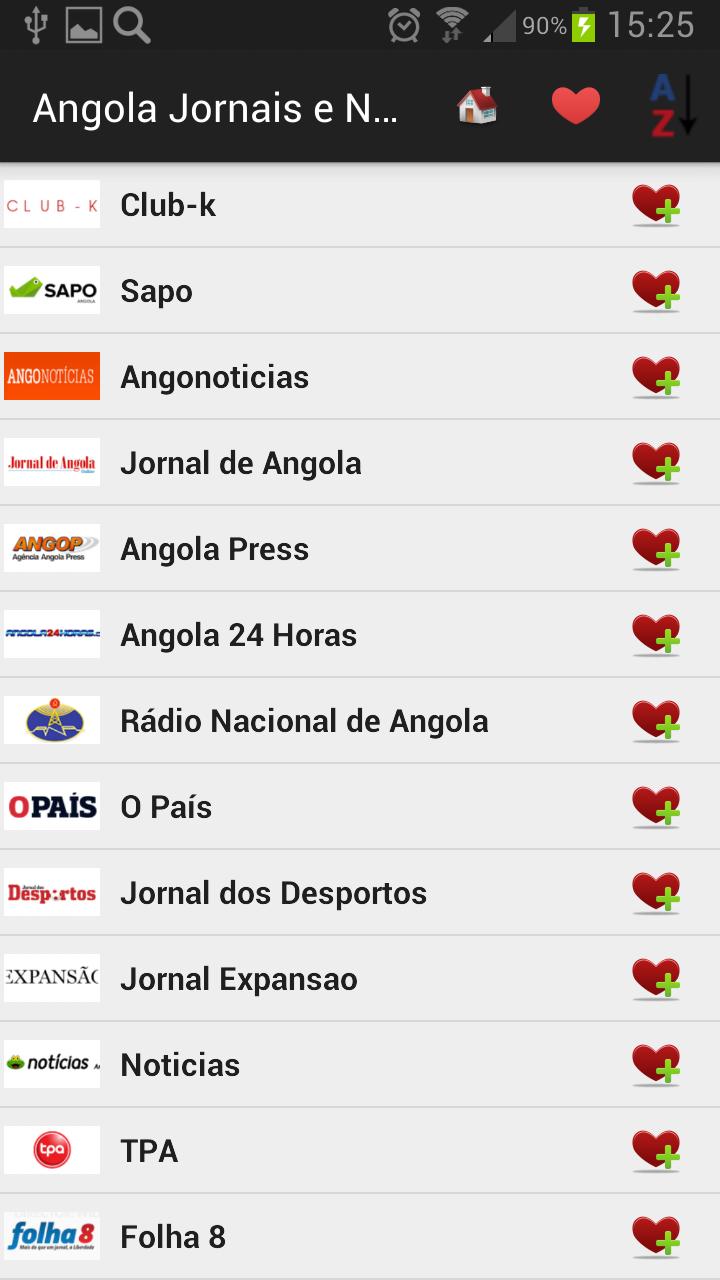Open the home screen via house icon

click(474, 105)
